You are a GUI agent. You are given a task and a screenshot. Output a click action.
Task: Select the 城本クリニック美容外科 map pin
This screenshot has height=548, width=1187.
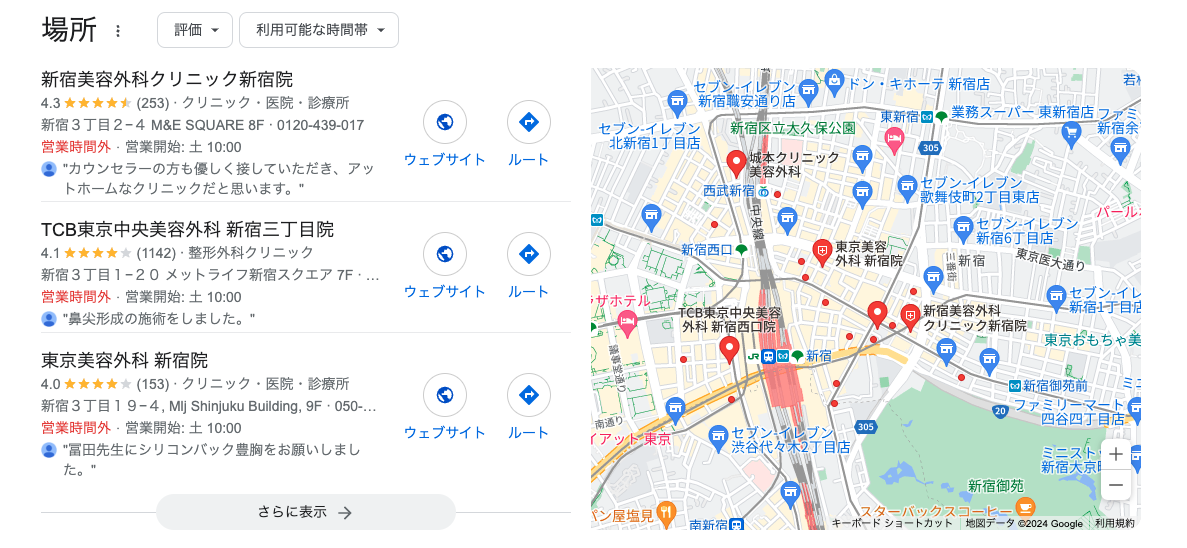(736, 162)
